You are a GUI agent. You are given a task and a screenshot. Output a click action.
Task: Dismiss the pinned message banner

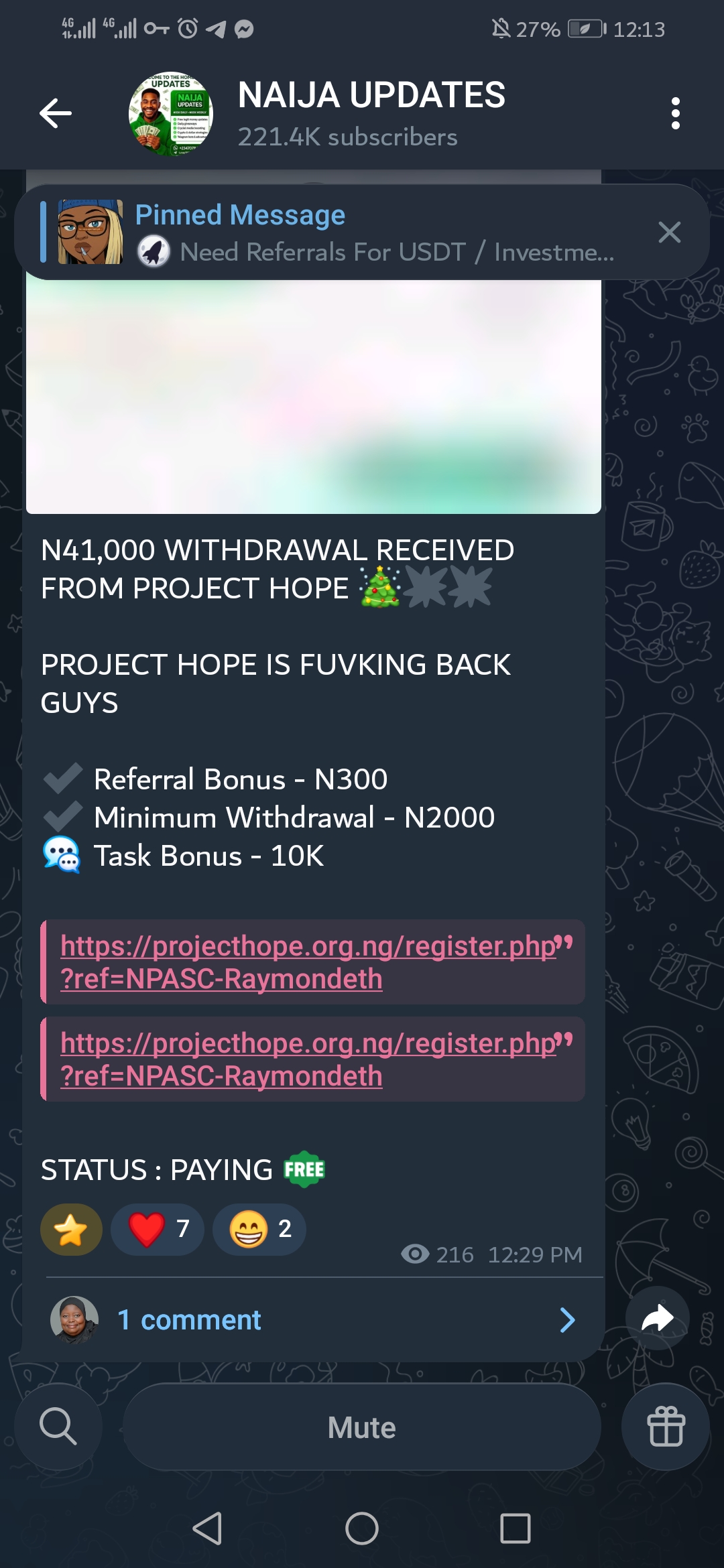(669, 233)
